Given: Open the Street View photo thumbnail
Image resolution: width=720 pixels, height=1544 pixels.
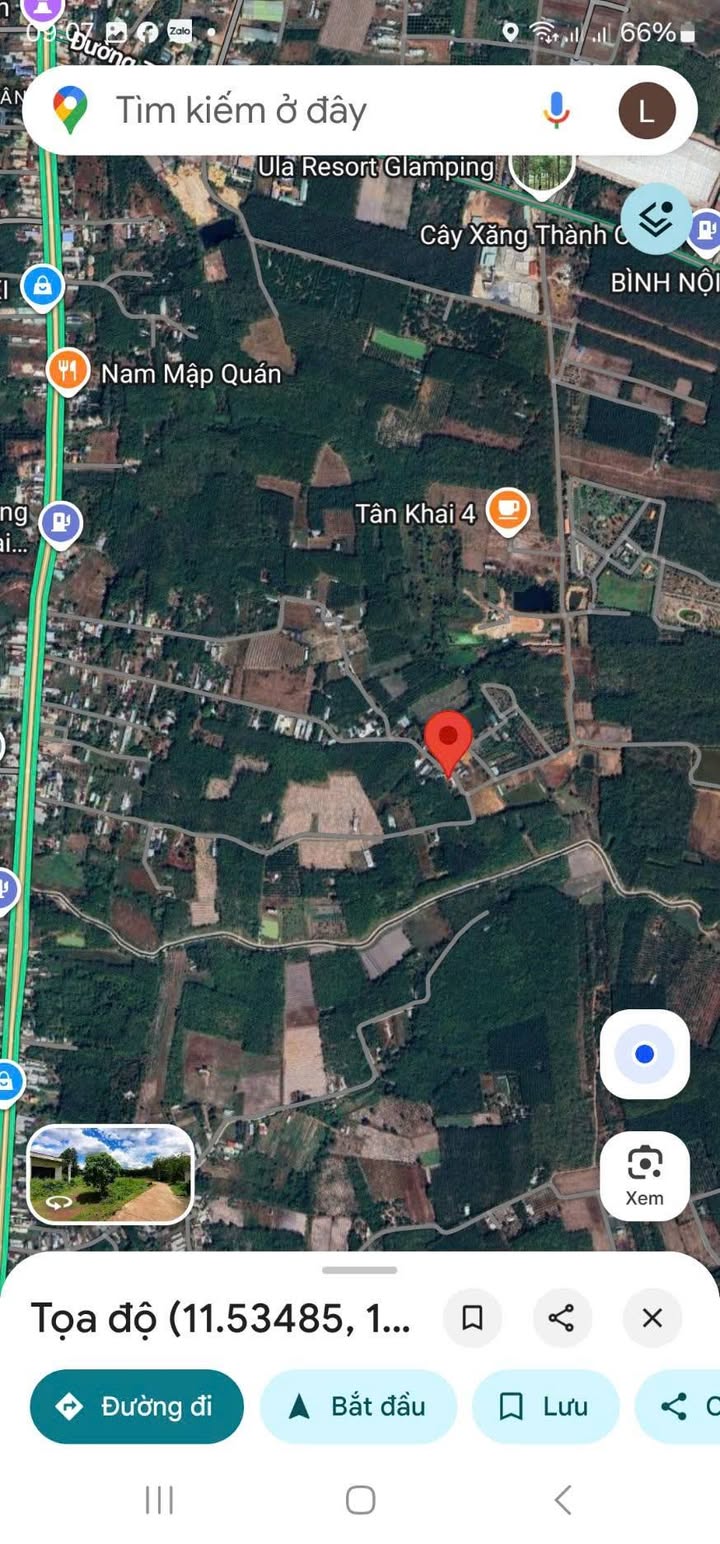Looking at the screenshot, I should coord(110,1174).
